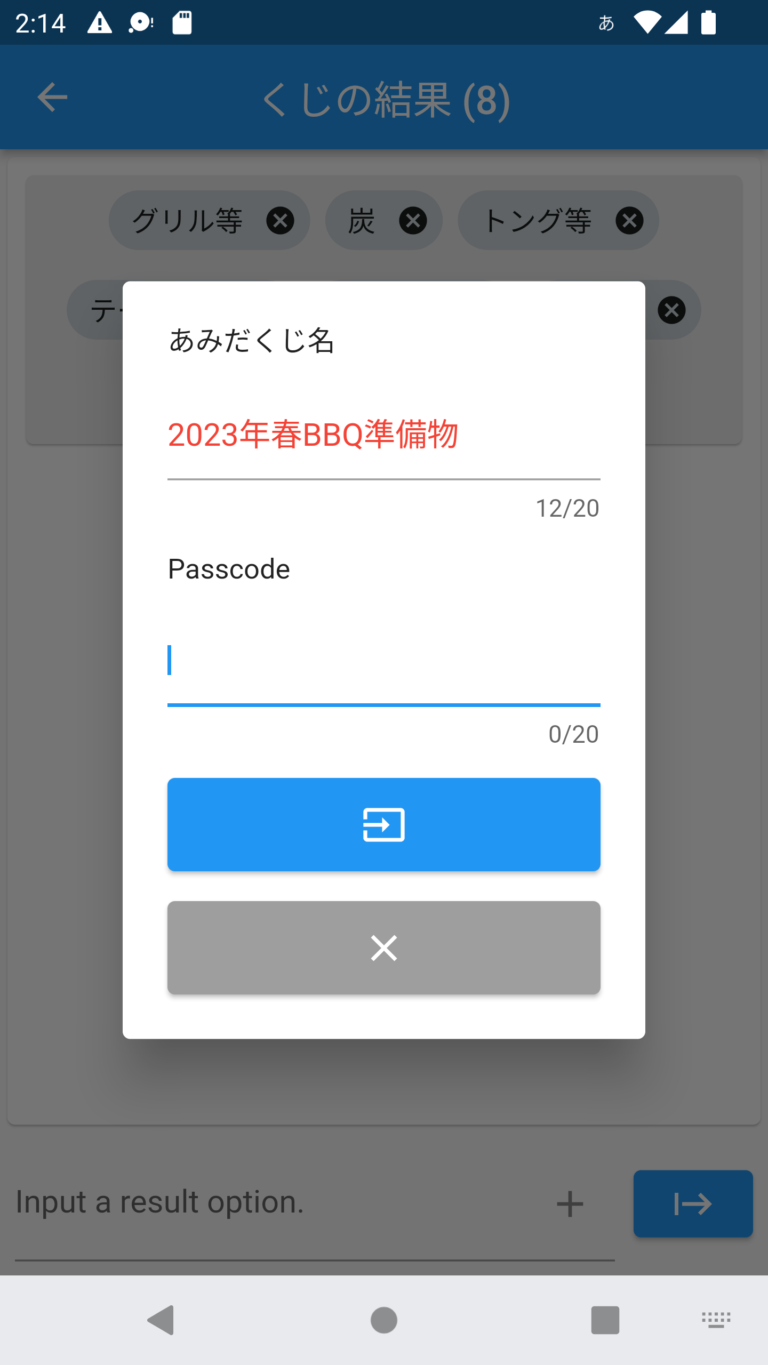Open recent apps with the square nav button
Viewport: 768px width, 1365px height.
(x=605, y=1320)
